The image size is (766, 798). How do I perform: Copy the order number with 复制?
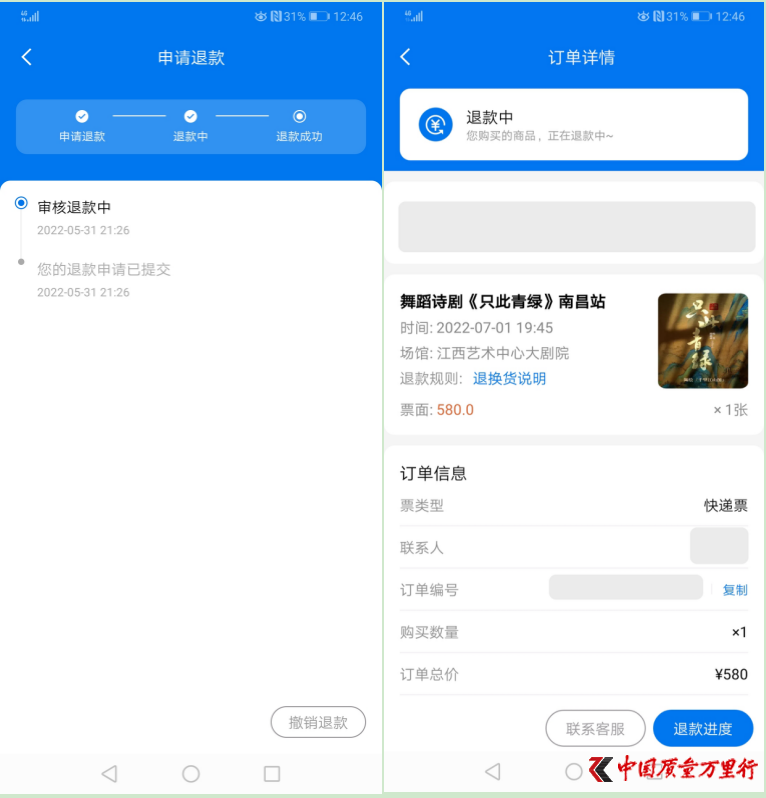click(735, 590)
